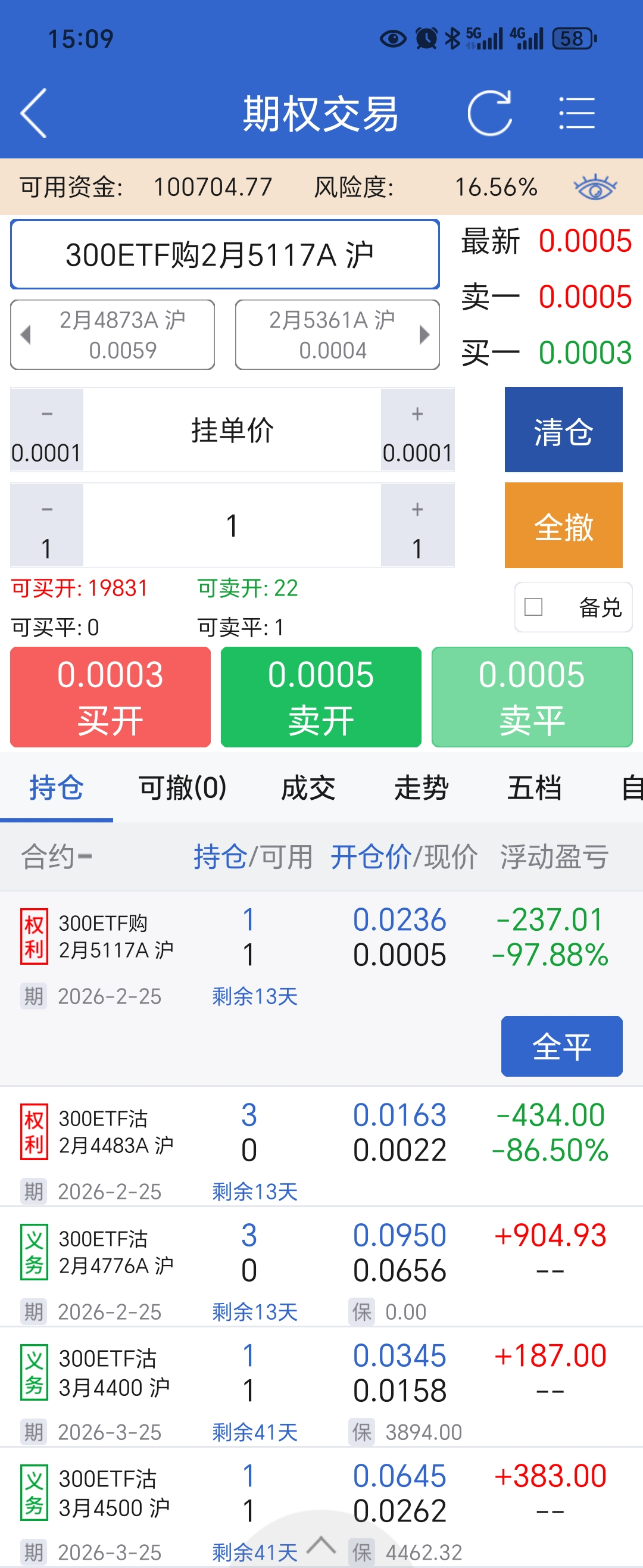643x1568 pixels.
Task: Check the 备兑 checkbox
Action: coord(533,607)
